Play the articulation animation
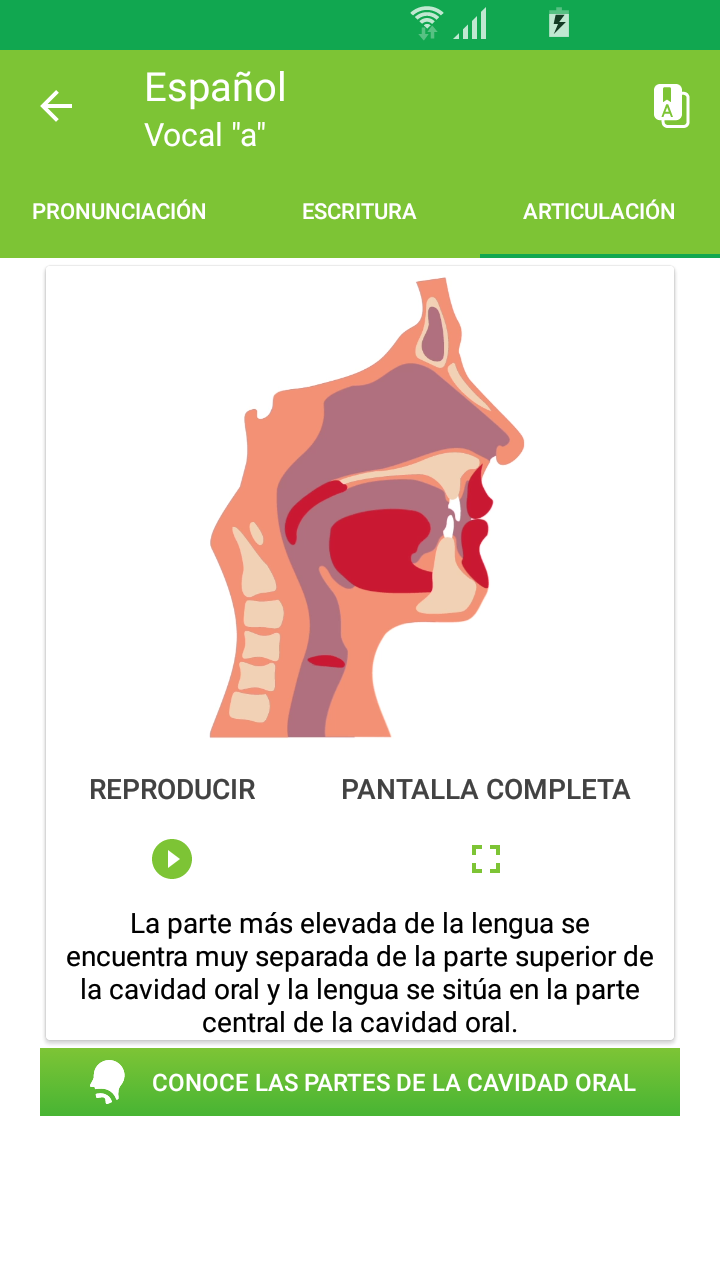 coord(172,858)
